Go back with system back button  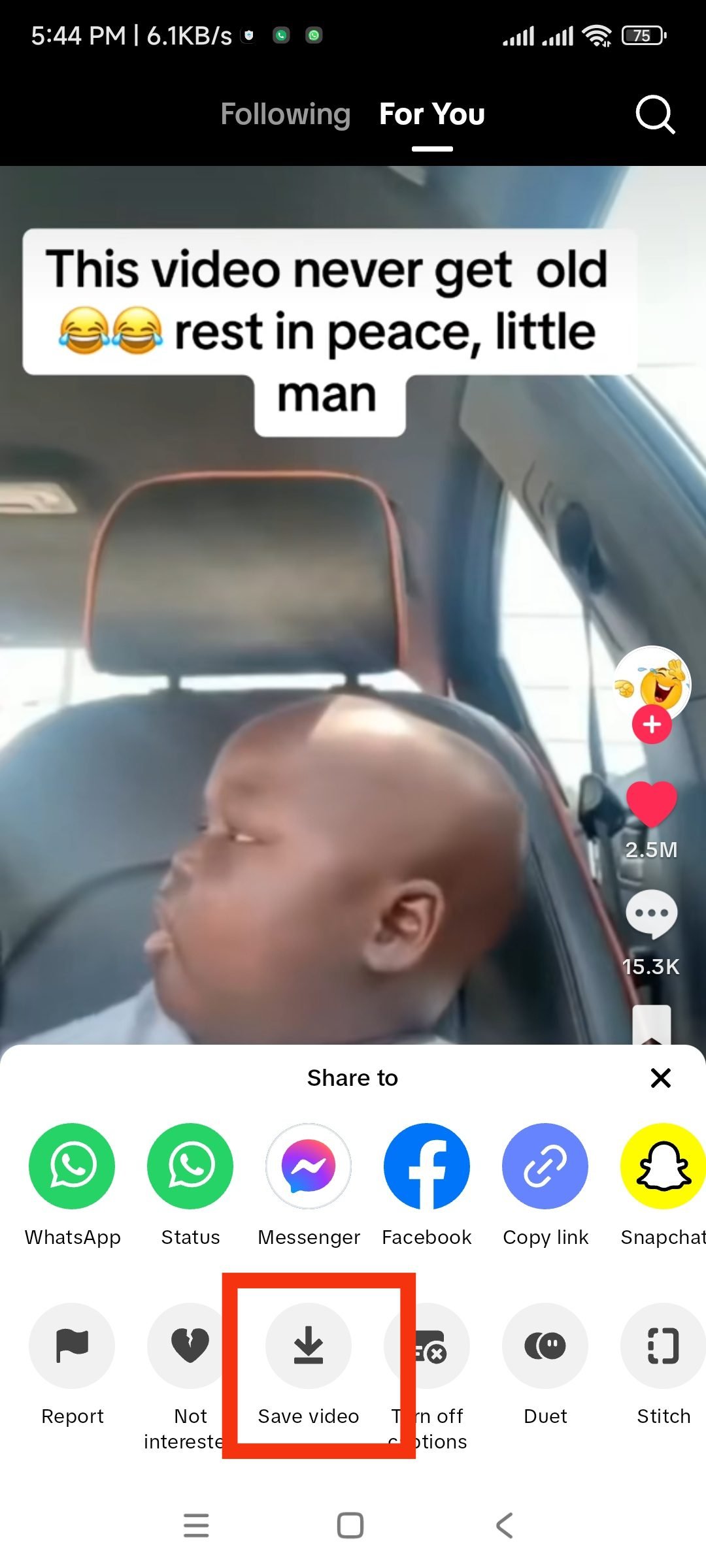click(504, 1526)
